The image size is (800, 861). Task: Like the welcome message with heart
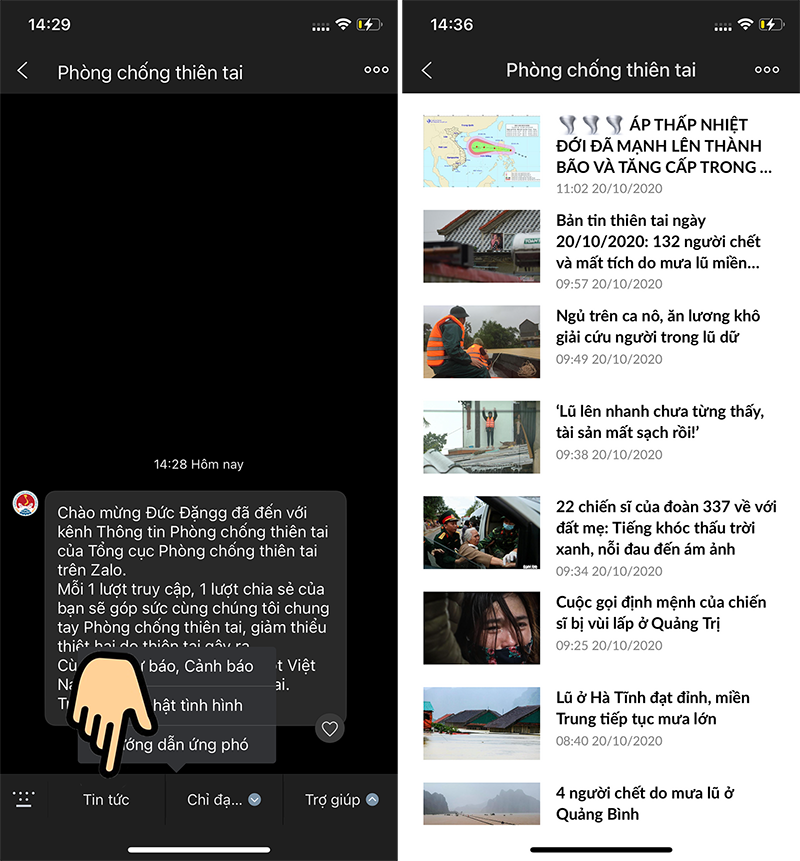click(x=330, y=728)
